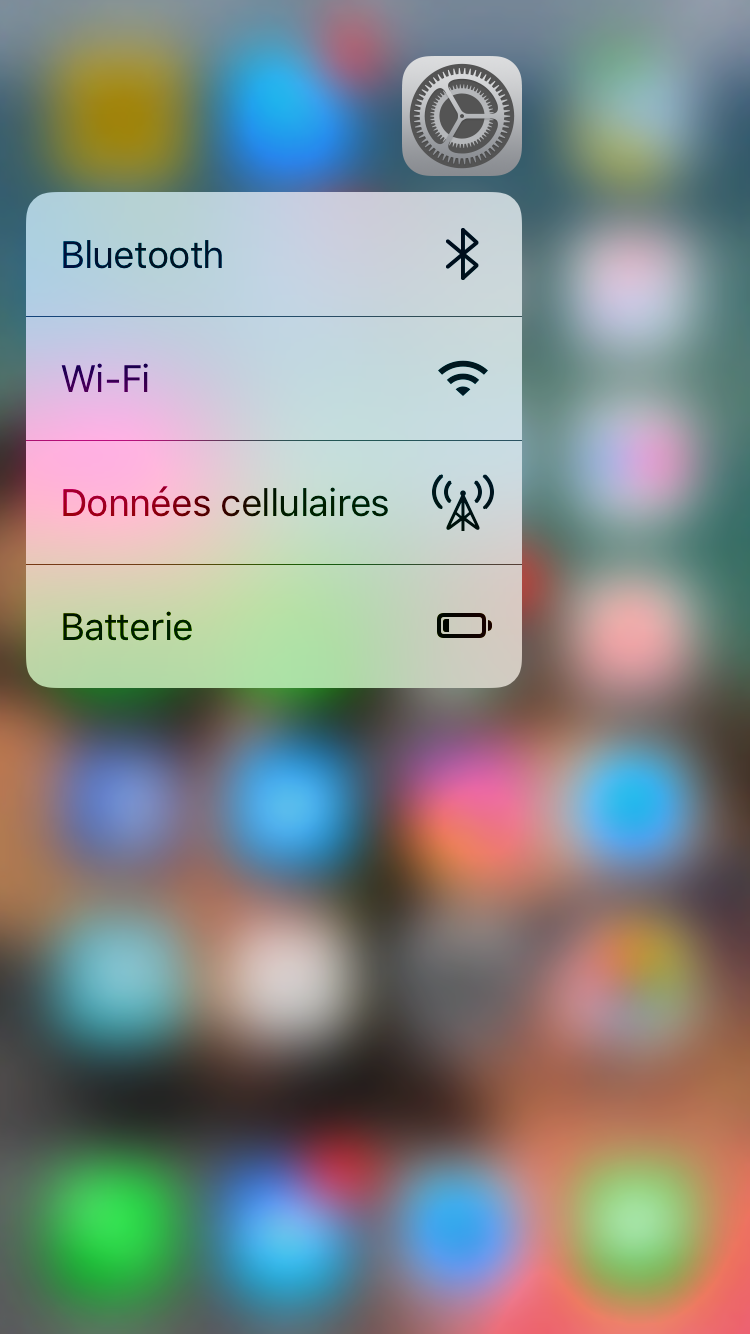Go to Données cellulaires settings
750x1334 pixels.
[273, 503]
